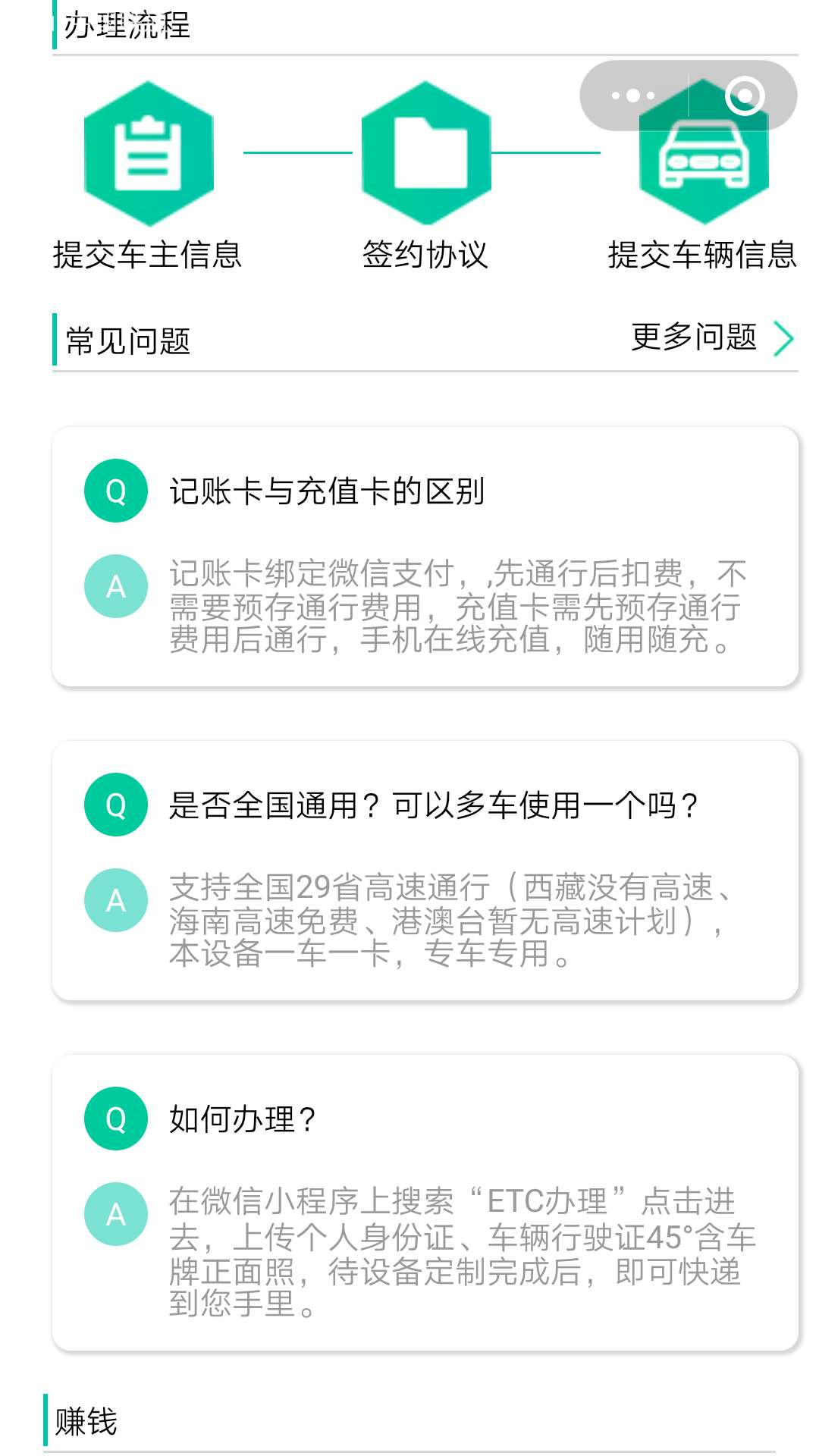
Task: Click the Q icon beside 记账卡与充值卡的区别
Action: (x=115, y=491)
